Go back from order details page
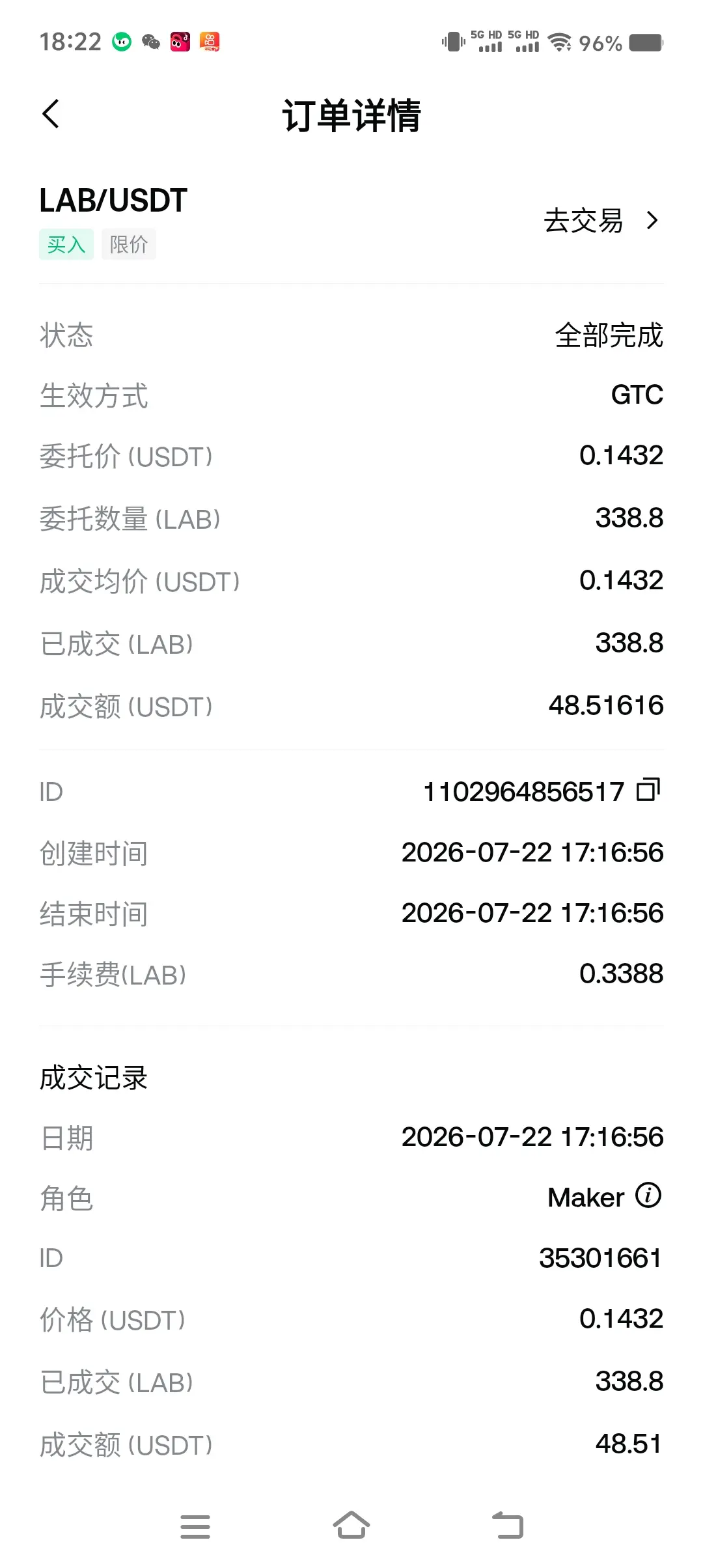Image resolution: width=703 pixels, height=1568 pixels. pyautogui.click(x=51, y=115)
